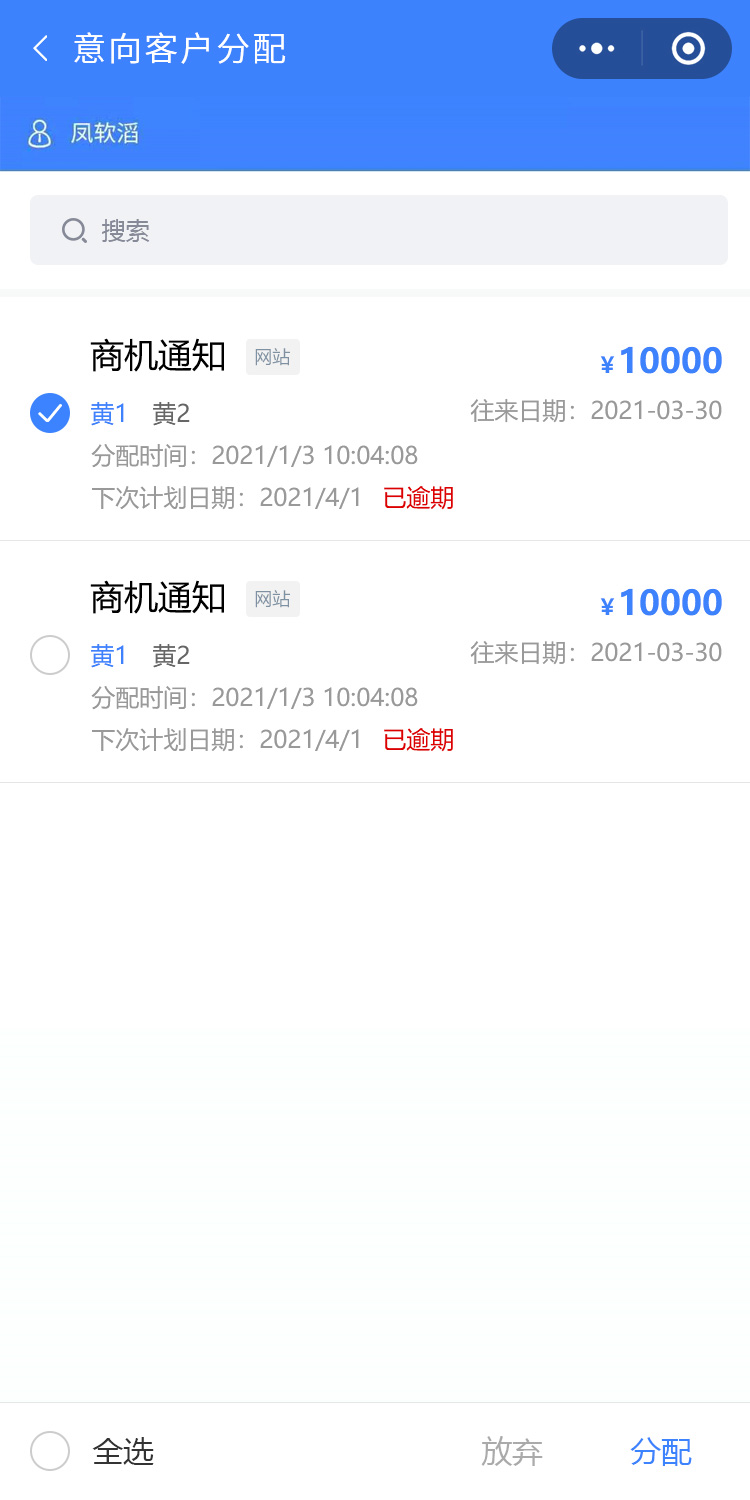
Task: Open user 凤软滔 in the header
Action: pyautogui.click(x=86, y=133)
